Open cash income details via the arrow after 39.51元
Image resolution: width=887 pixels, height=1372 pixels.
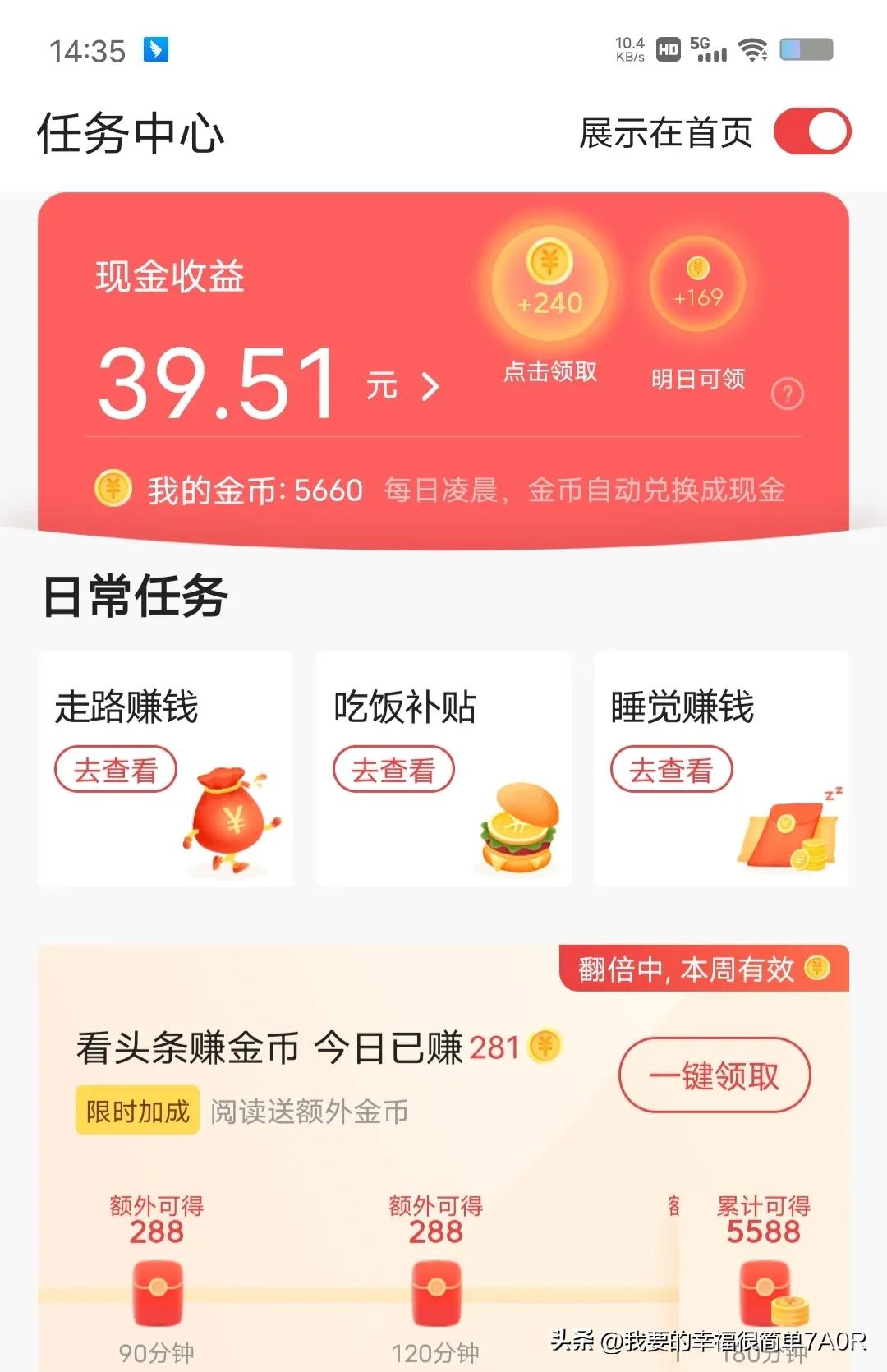pos(430,388)
